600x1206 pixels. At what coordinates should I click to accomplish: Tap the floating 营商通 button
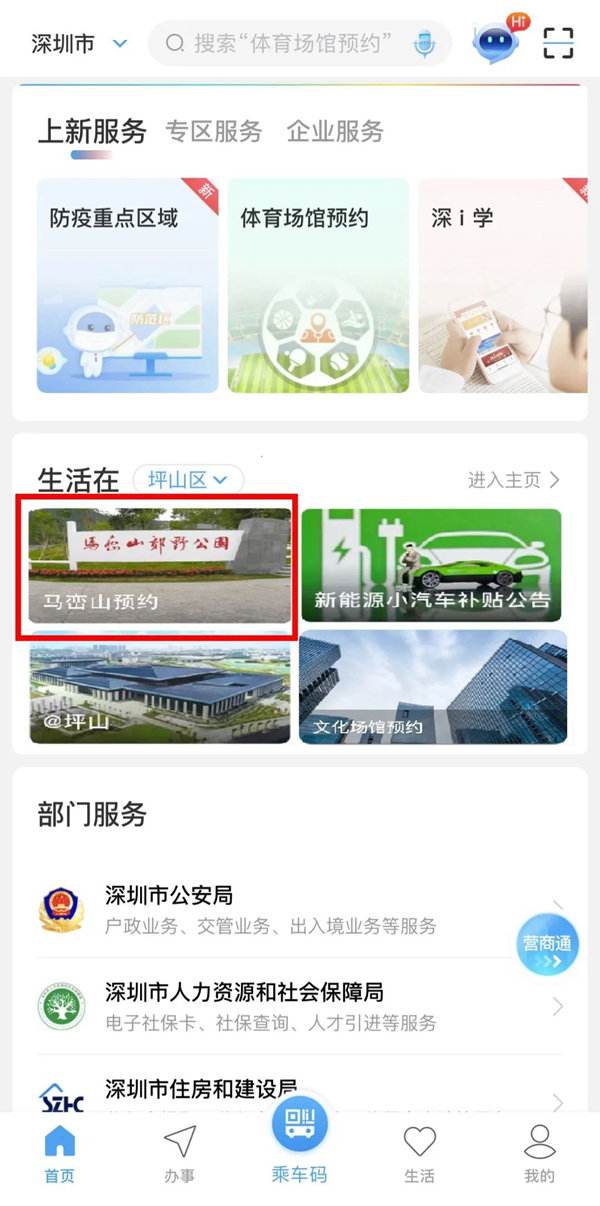(547, 944)
